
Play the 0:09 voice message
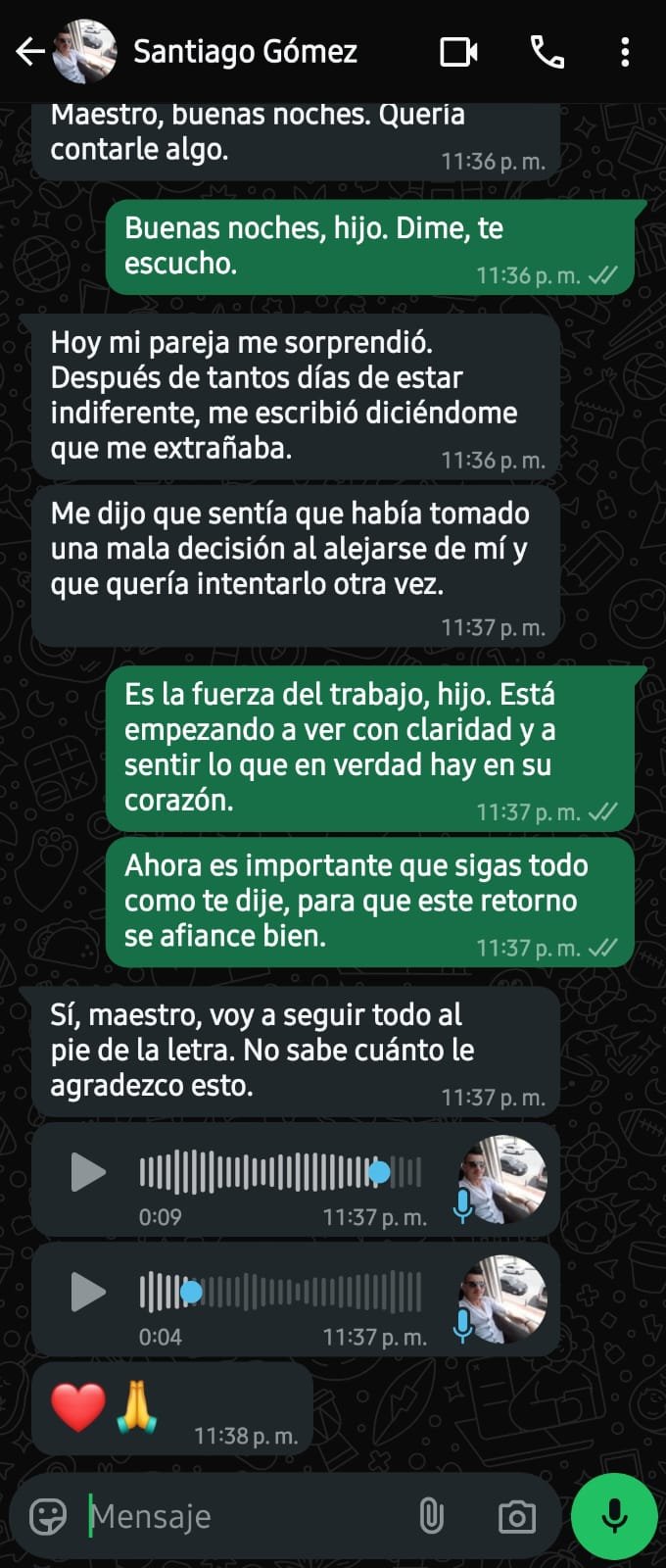click(88, 1172)
